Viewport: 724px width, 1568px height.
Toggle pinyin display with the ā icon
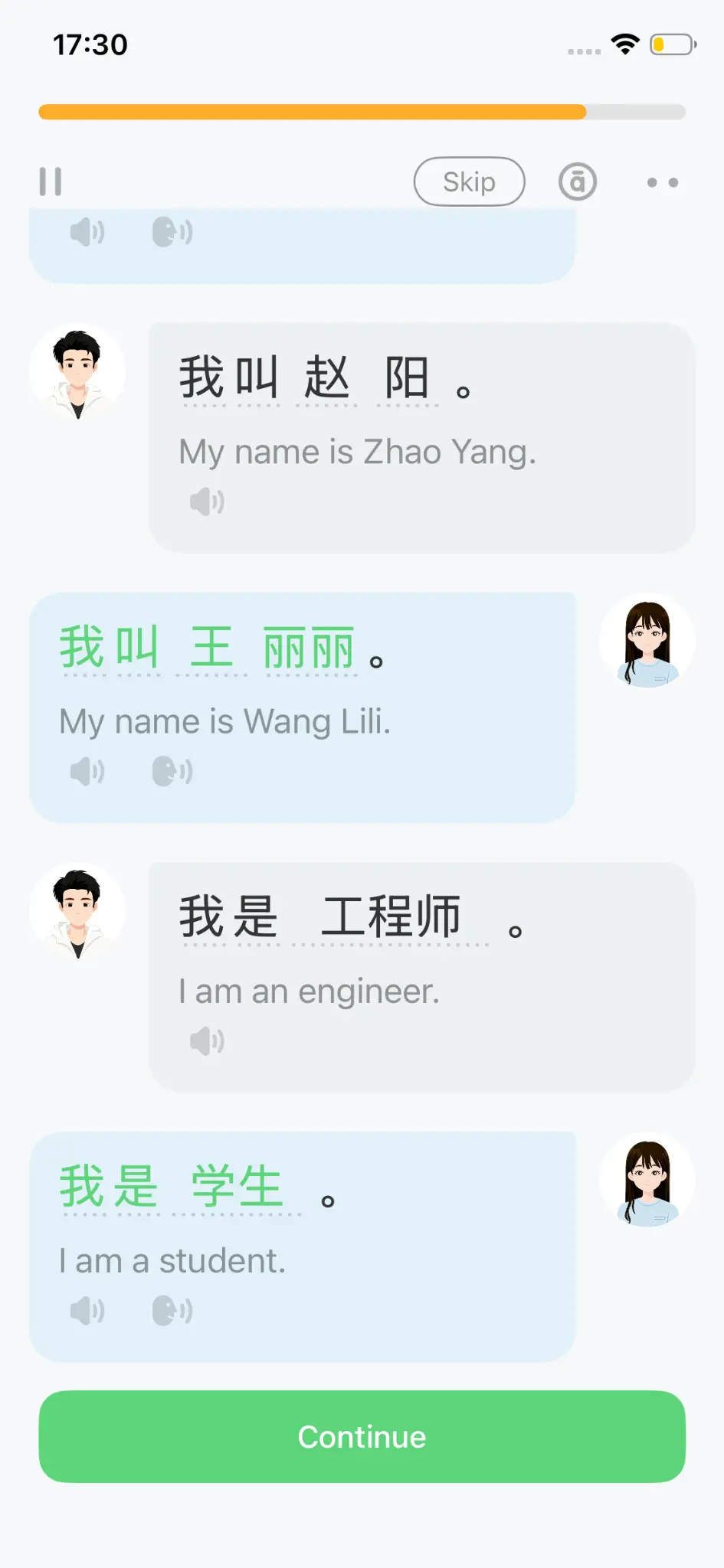coord(577,181)
